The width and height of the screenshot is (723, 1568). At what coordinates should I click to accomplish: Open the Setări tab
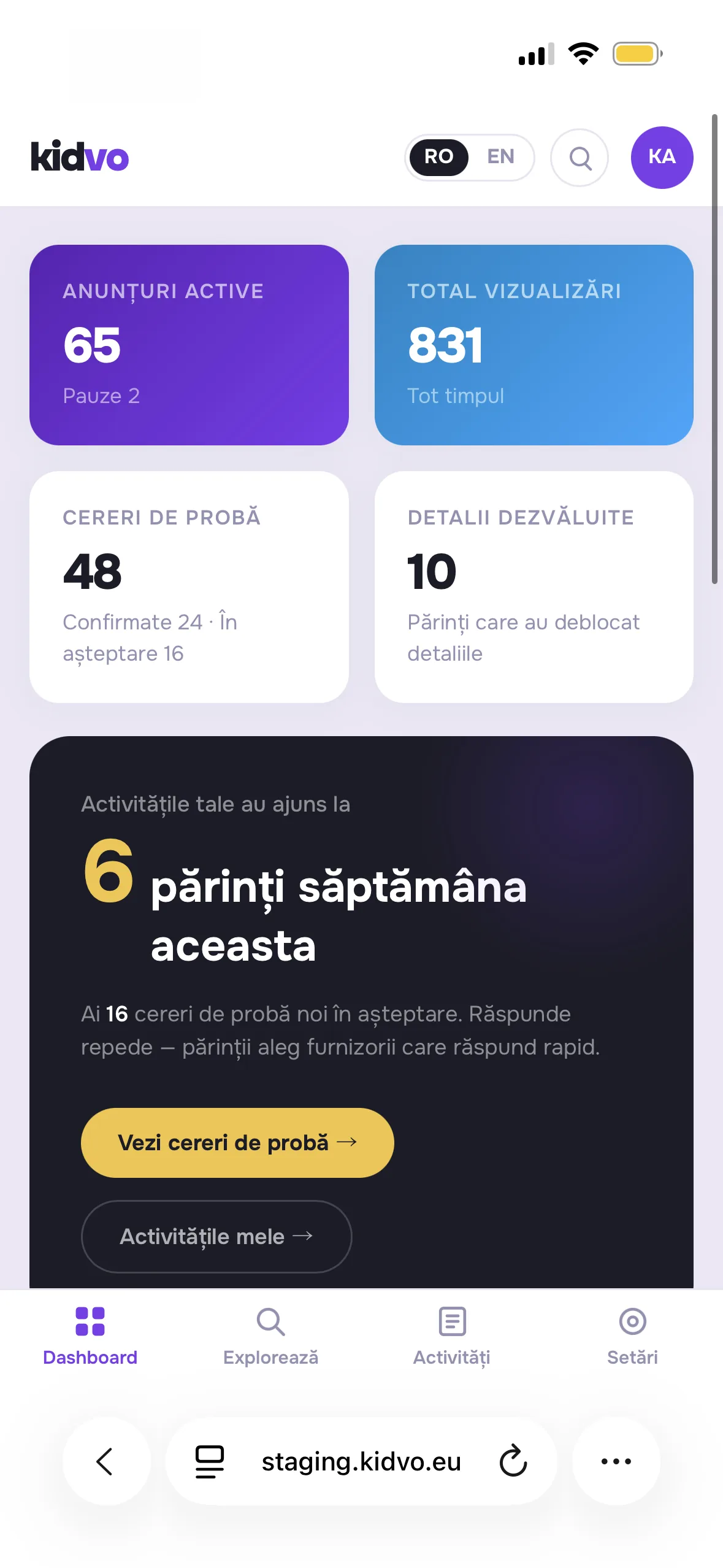coord(632,1335)
